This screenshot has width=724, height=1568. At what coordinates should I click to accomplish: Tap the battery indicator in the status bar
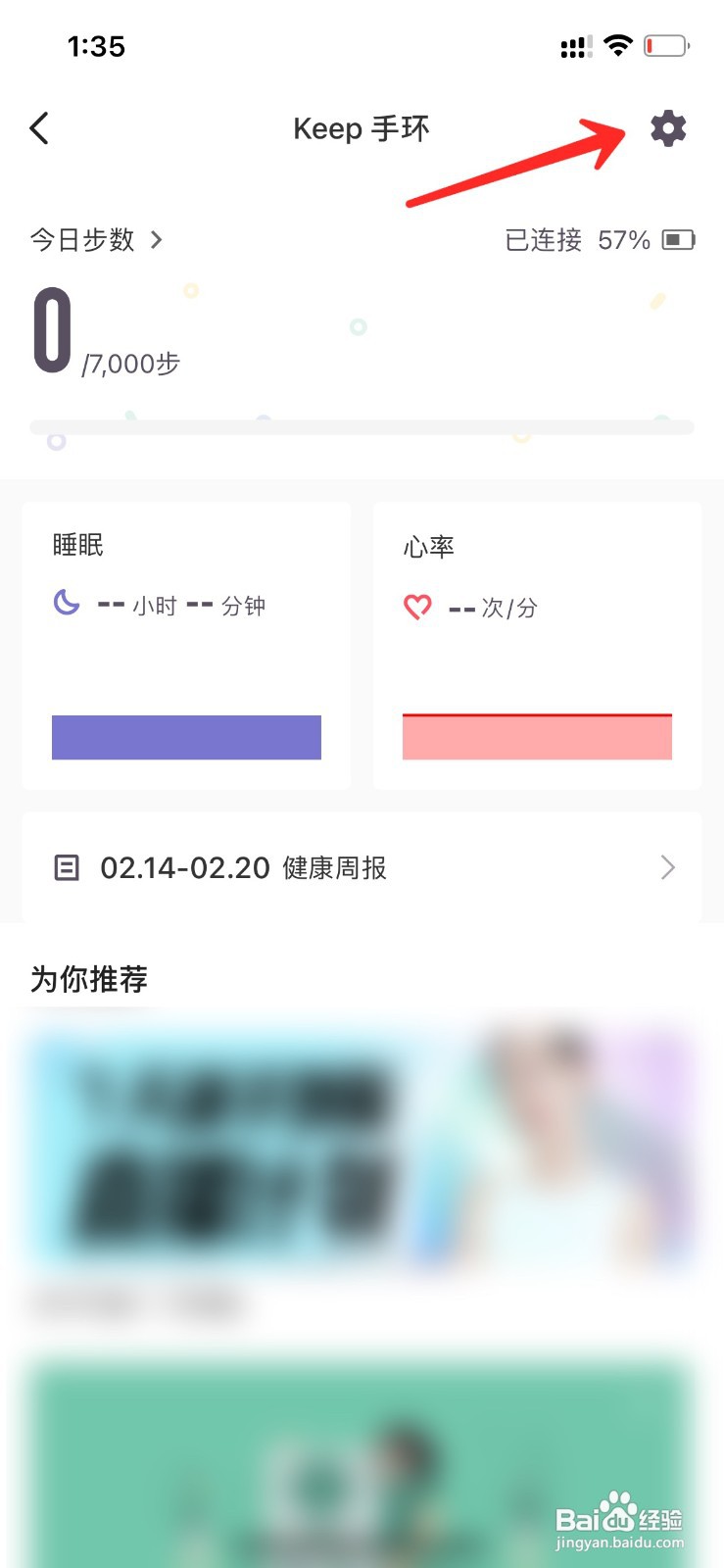[x=665, y=44]
